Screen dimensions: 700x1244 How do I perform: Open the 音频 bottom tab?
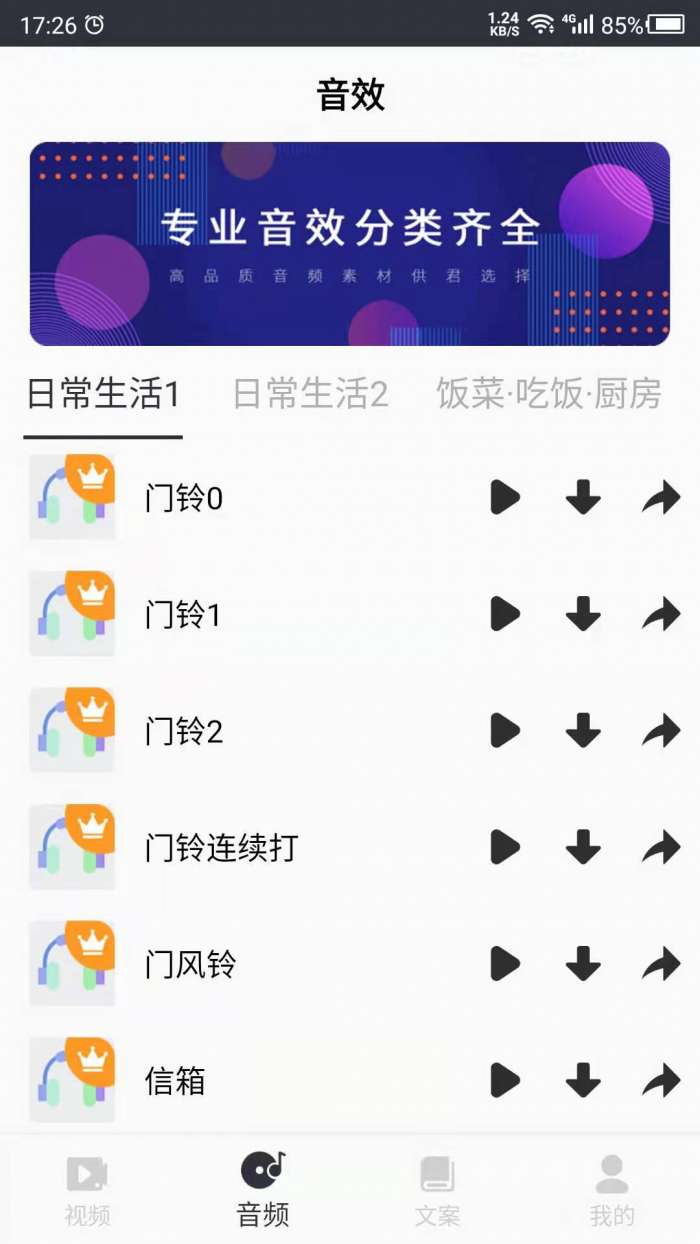(263, 1190)
